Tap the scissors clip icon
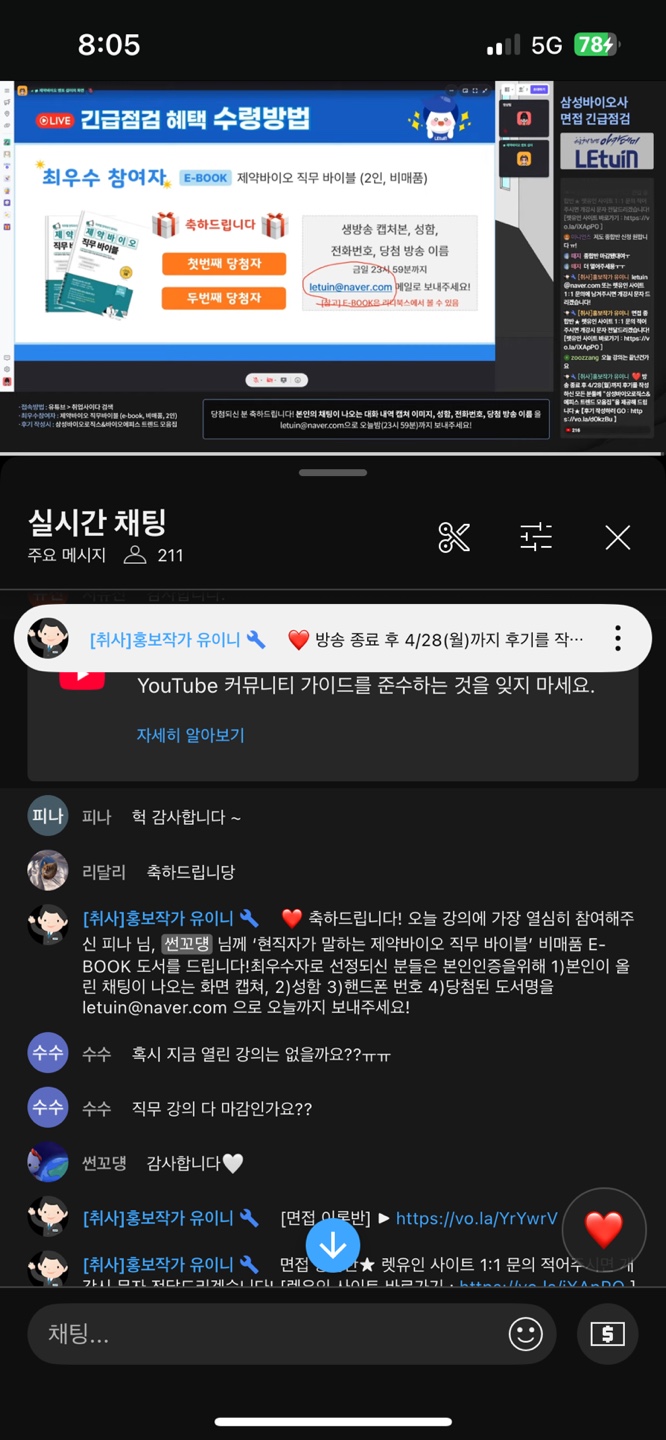 (454, 537)
